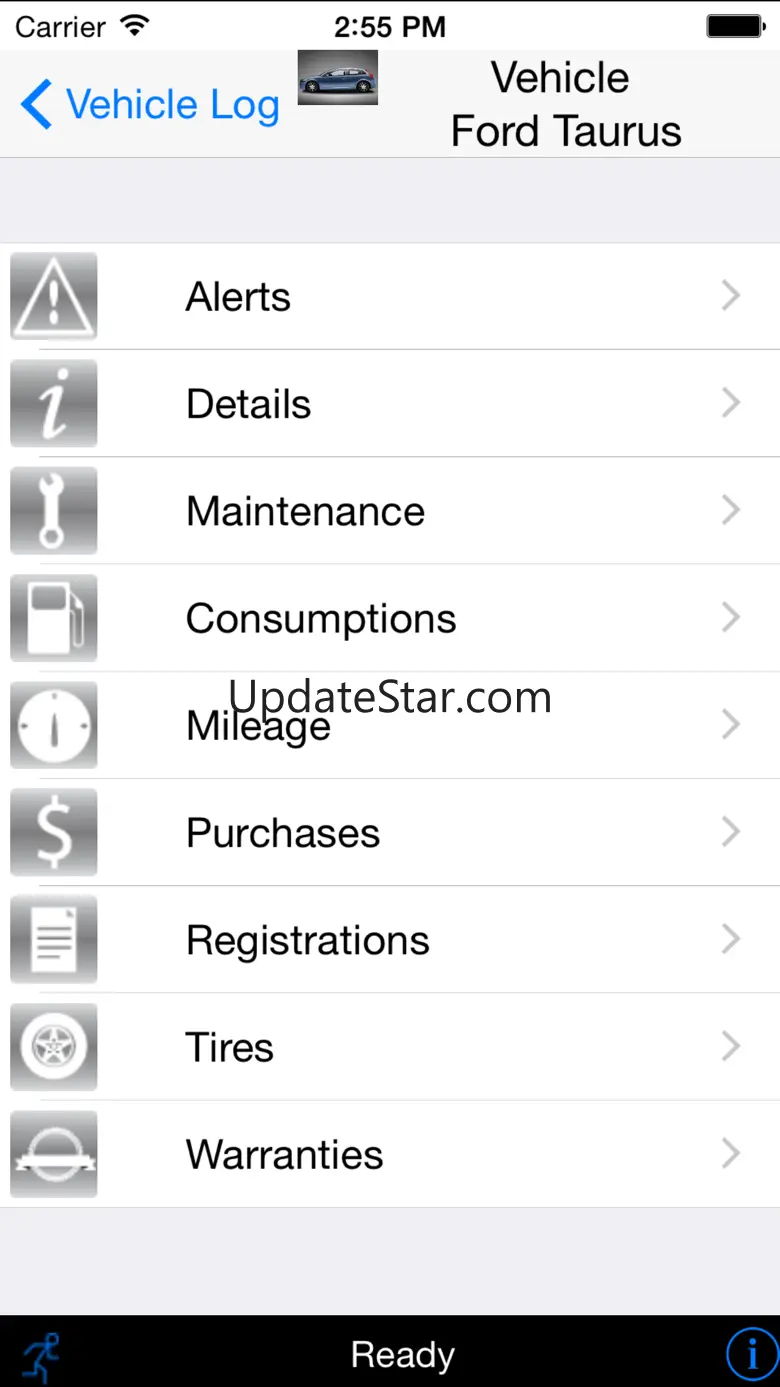Open the Alerts row
This screenshot has height=1387, width=780.
click(x=390, y=296)
